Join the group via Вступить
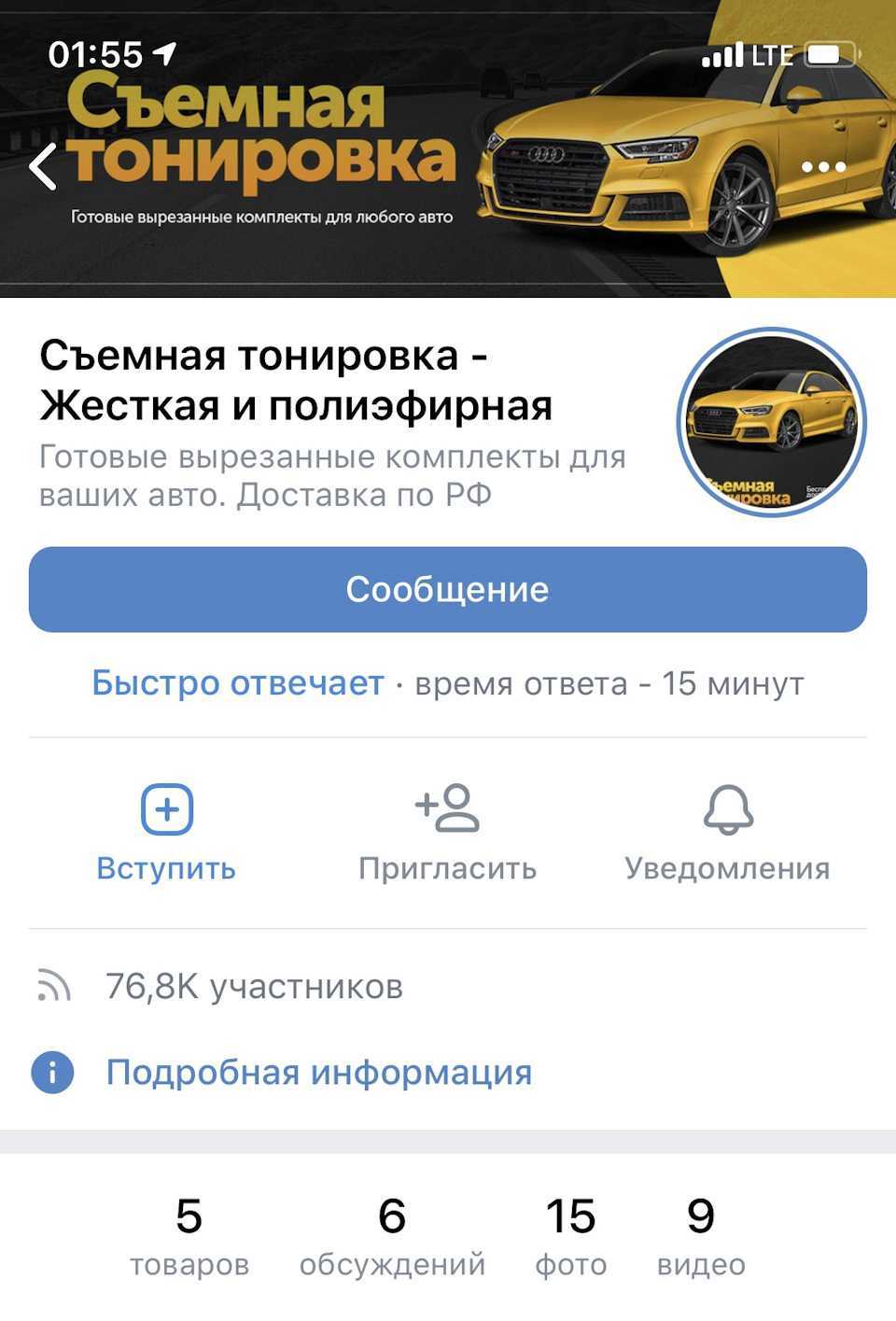Viewport: 896px width, 1321px height. pyautogui.click(x=166, y=831)
